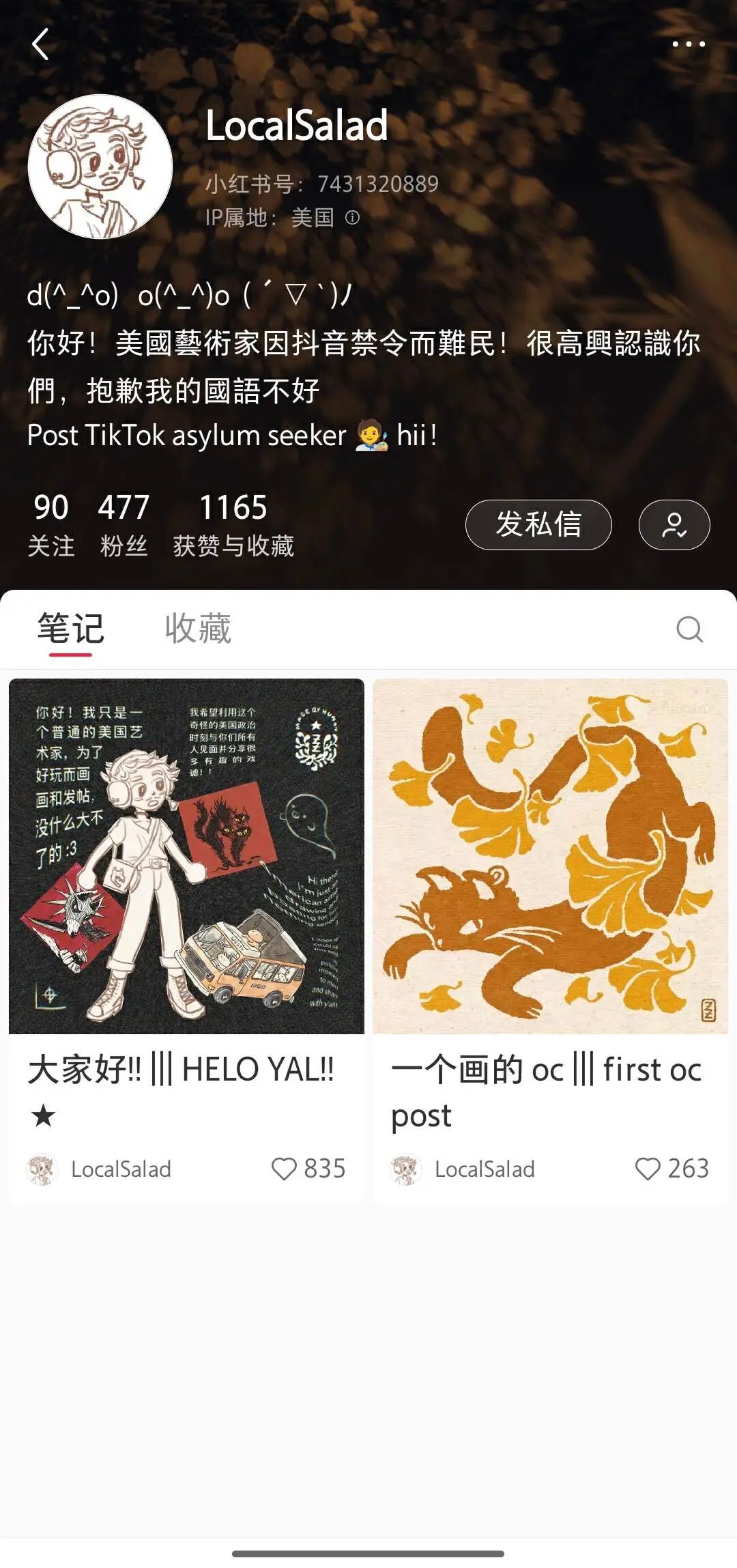
Task: Like the HELO YAL!! post
Action: 285,1169
